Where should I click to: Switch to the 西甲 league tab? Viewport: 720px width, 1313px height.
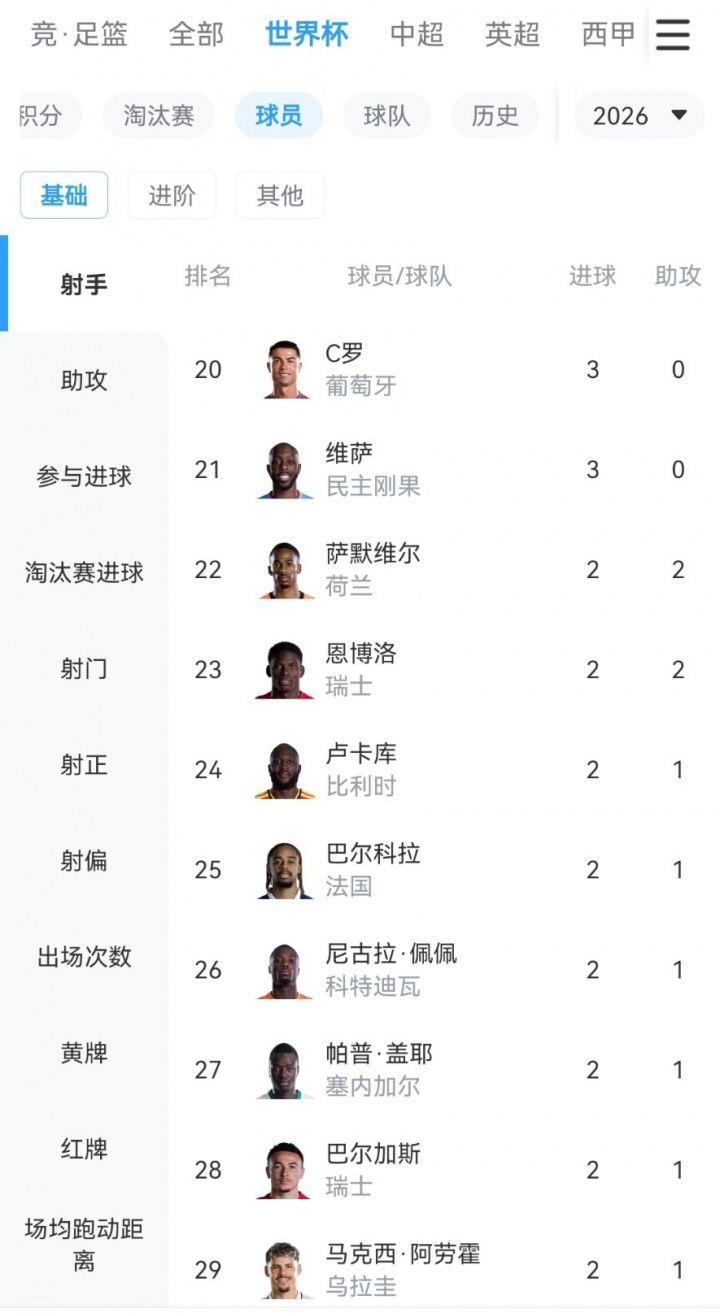pos(608,35)
